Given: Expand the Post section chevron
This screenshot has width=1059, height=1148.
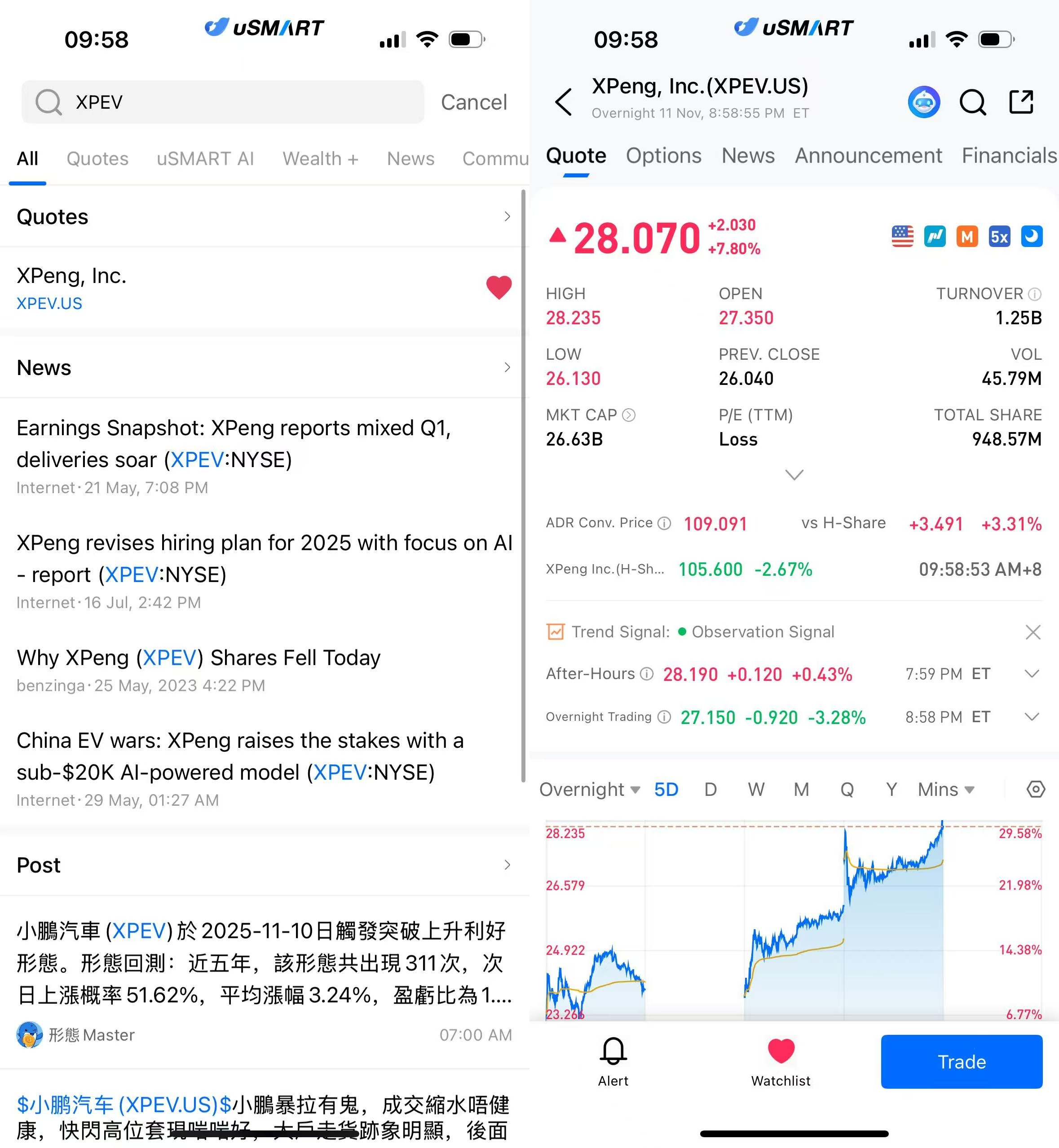Looking at the screenshot, I should coord(507,865).
